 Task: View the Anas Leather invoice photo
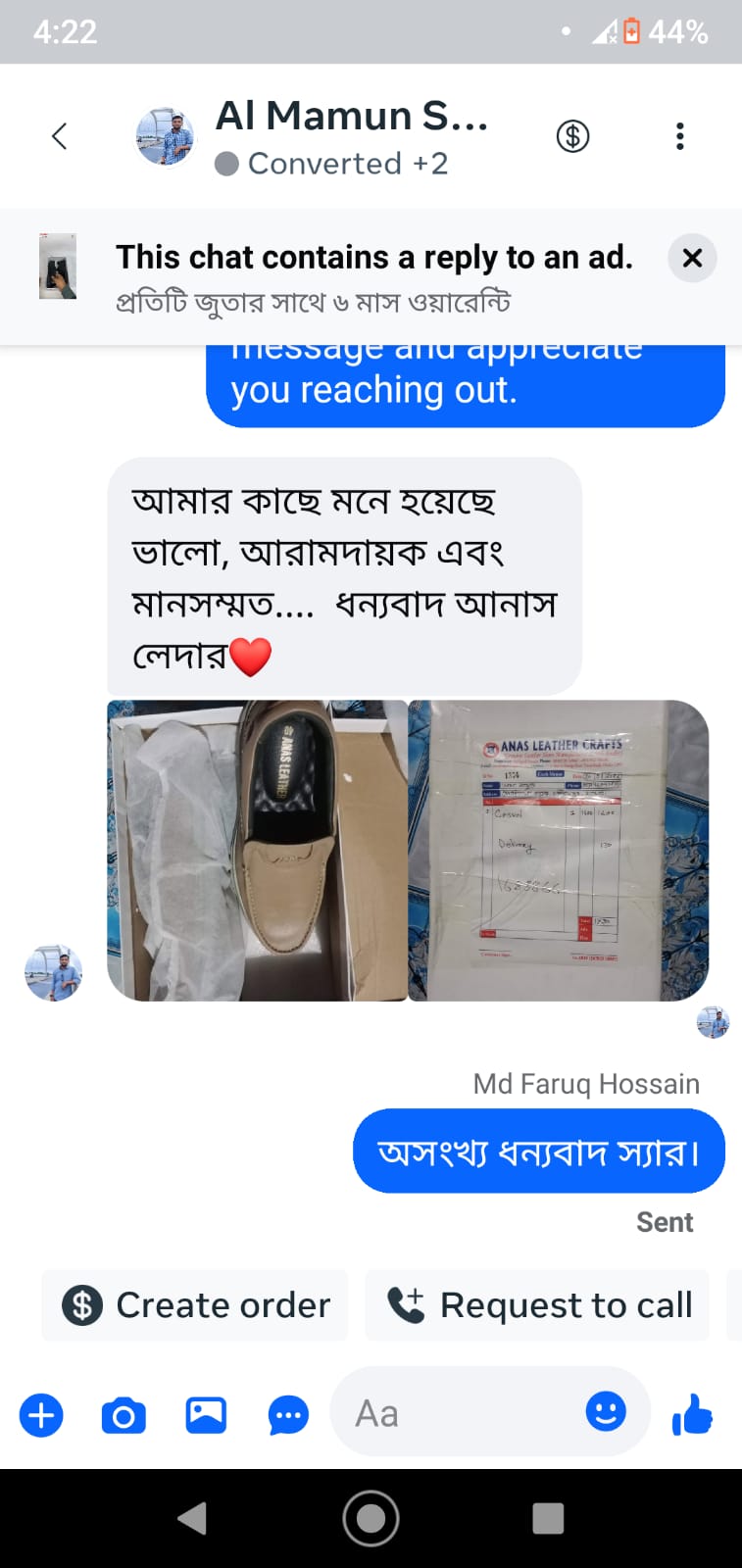click(x=558, y=850)
